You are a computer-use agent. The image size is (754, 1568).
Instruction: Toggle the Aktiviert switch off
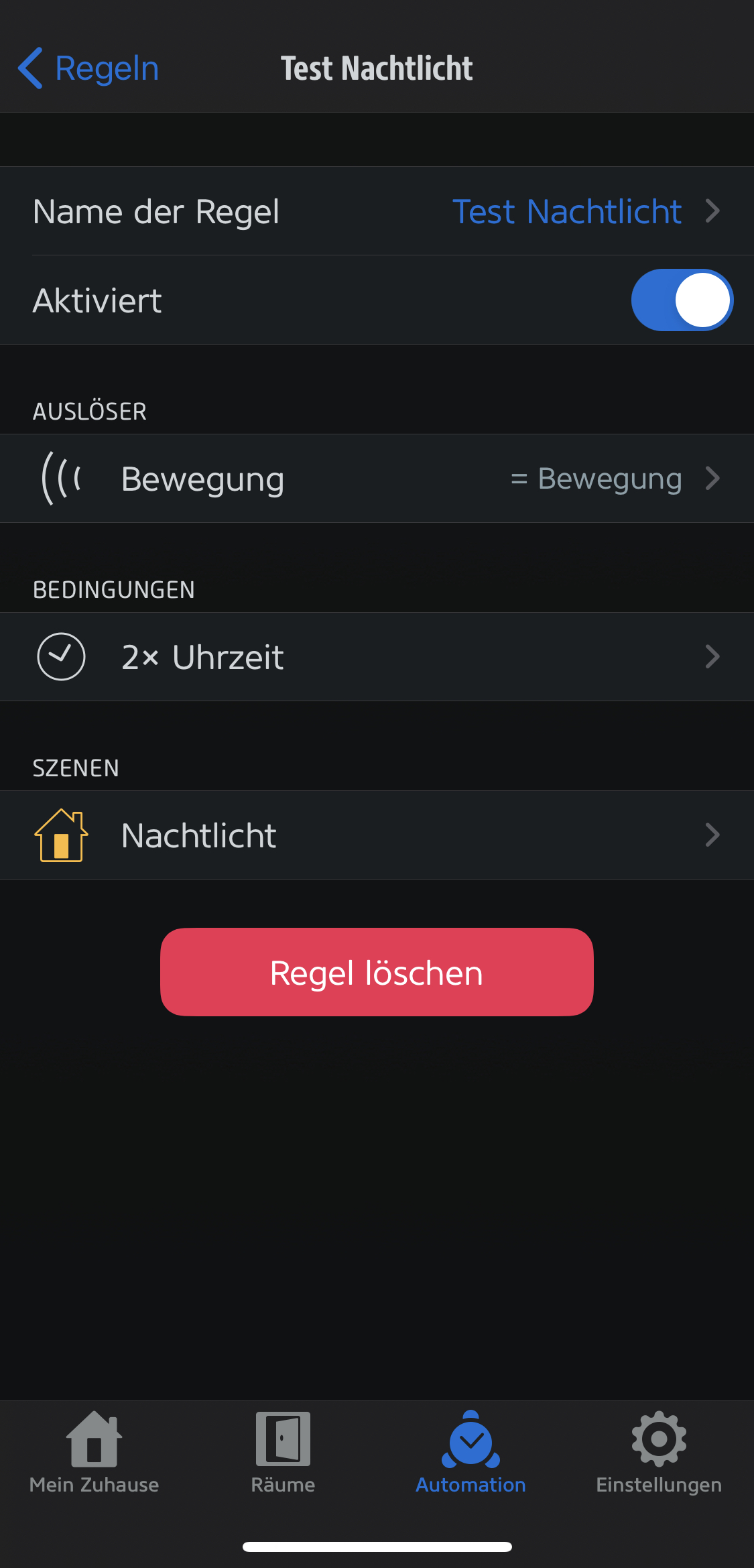coord(682,300)
